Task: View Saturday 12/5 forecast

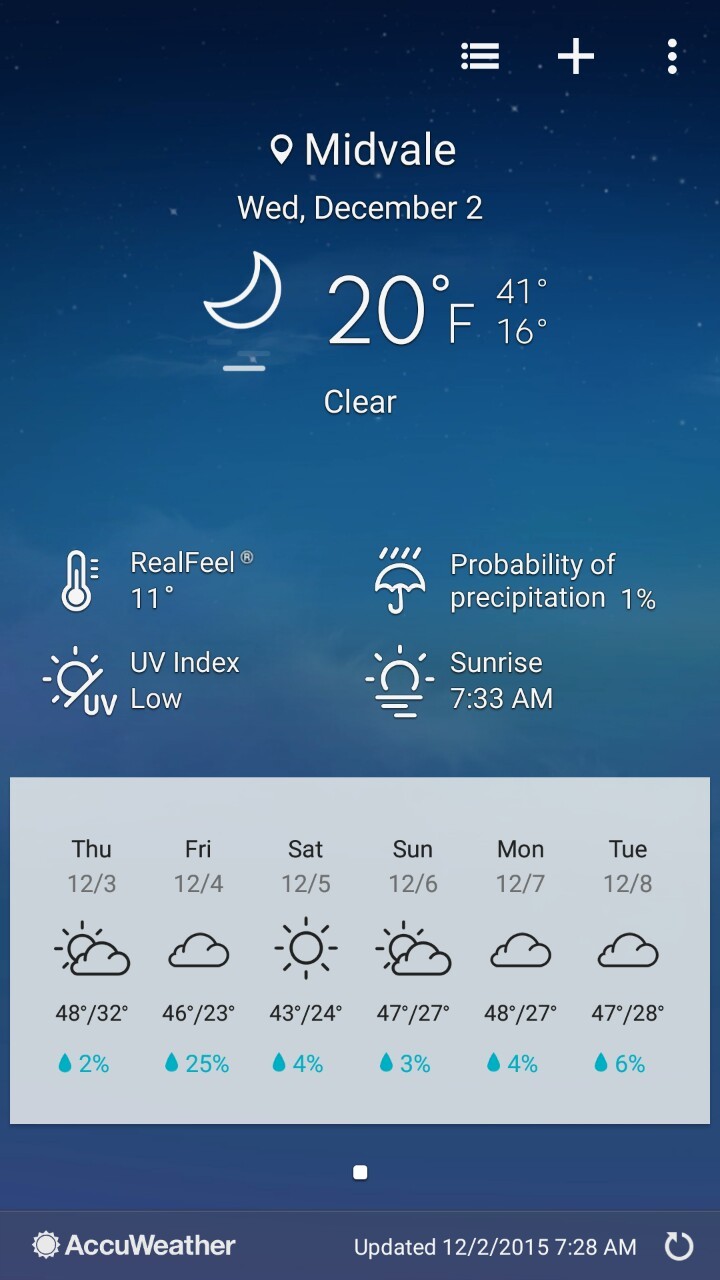Action: pos(305,957)
